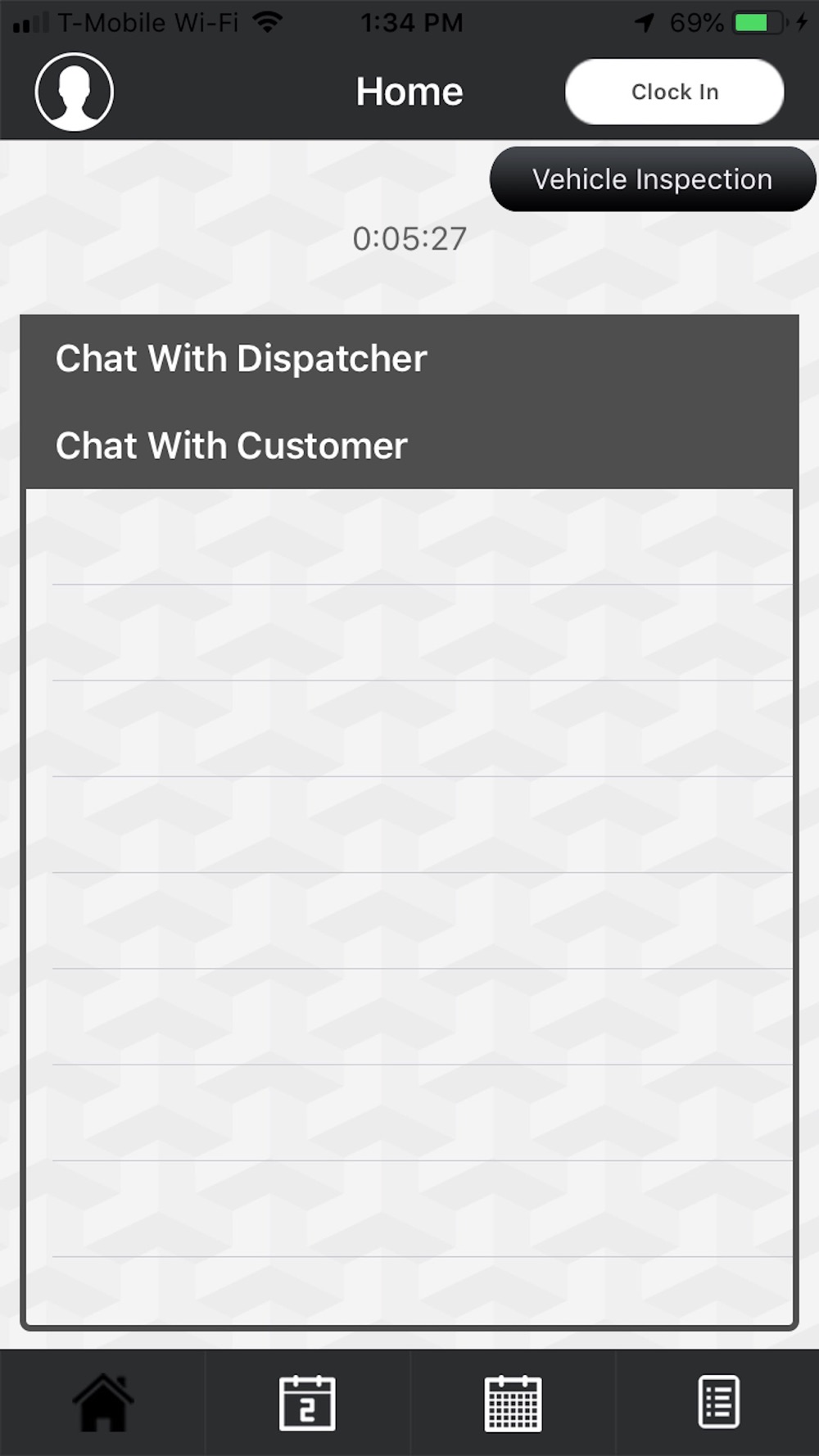
Task: Start a Vehicle Inspection
Action: tap(653, 179)
